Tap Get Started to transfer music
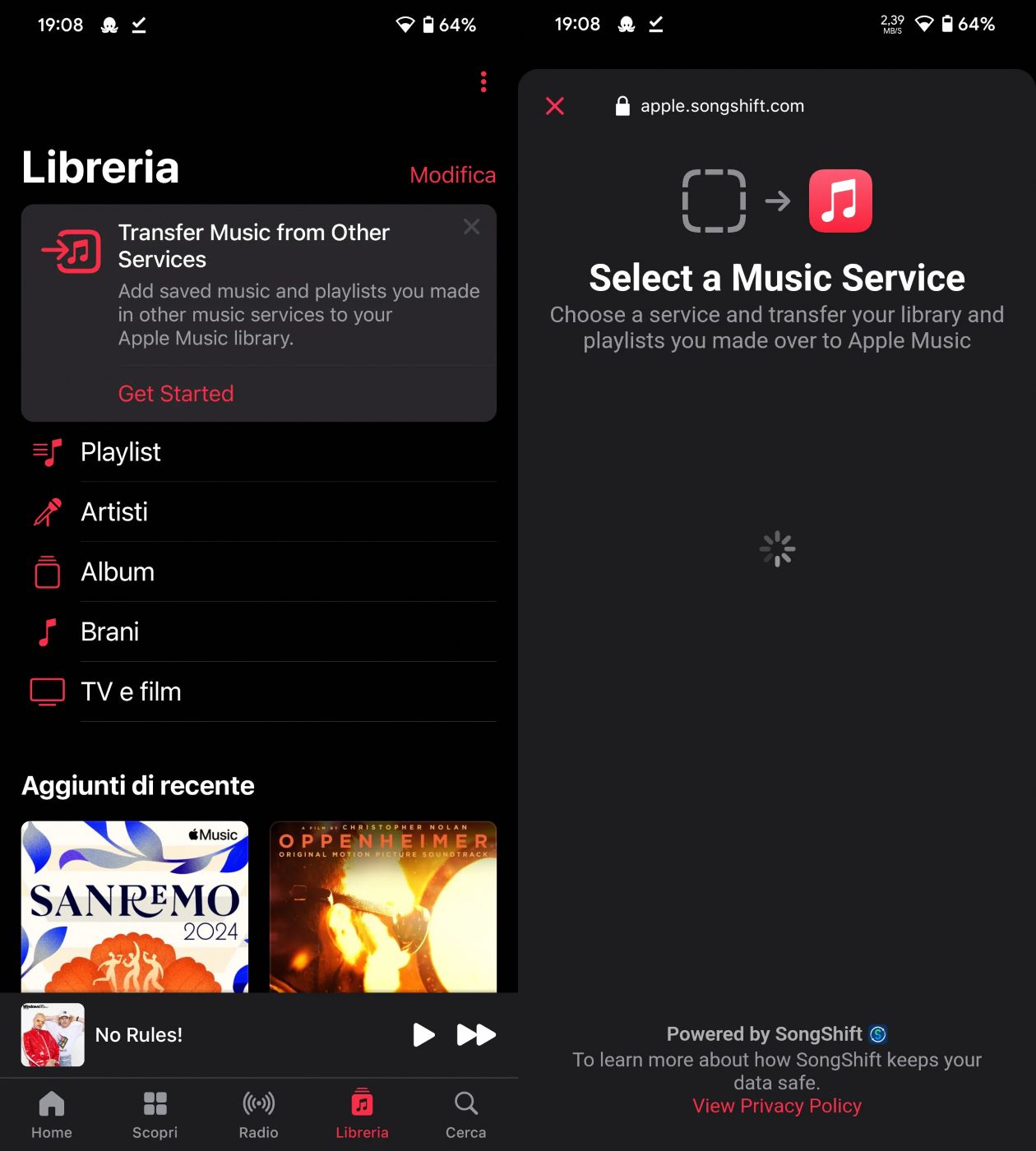The width and height of the screenshot is (1036, 1151). click(176, 394)
